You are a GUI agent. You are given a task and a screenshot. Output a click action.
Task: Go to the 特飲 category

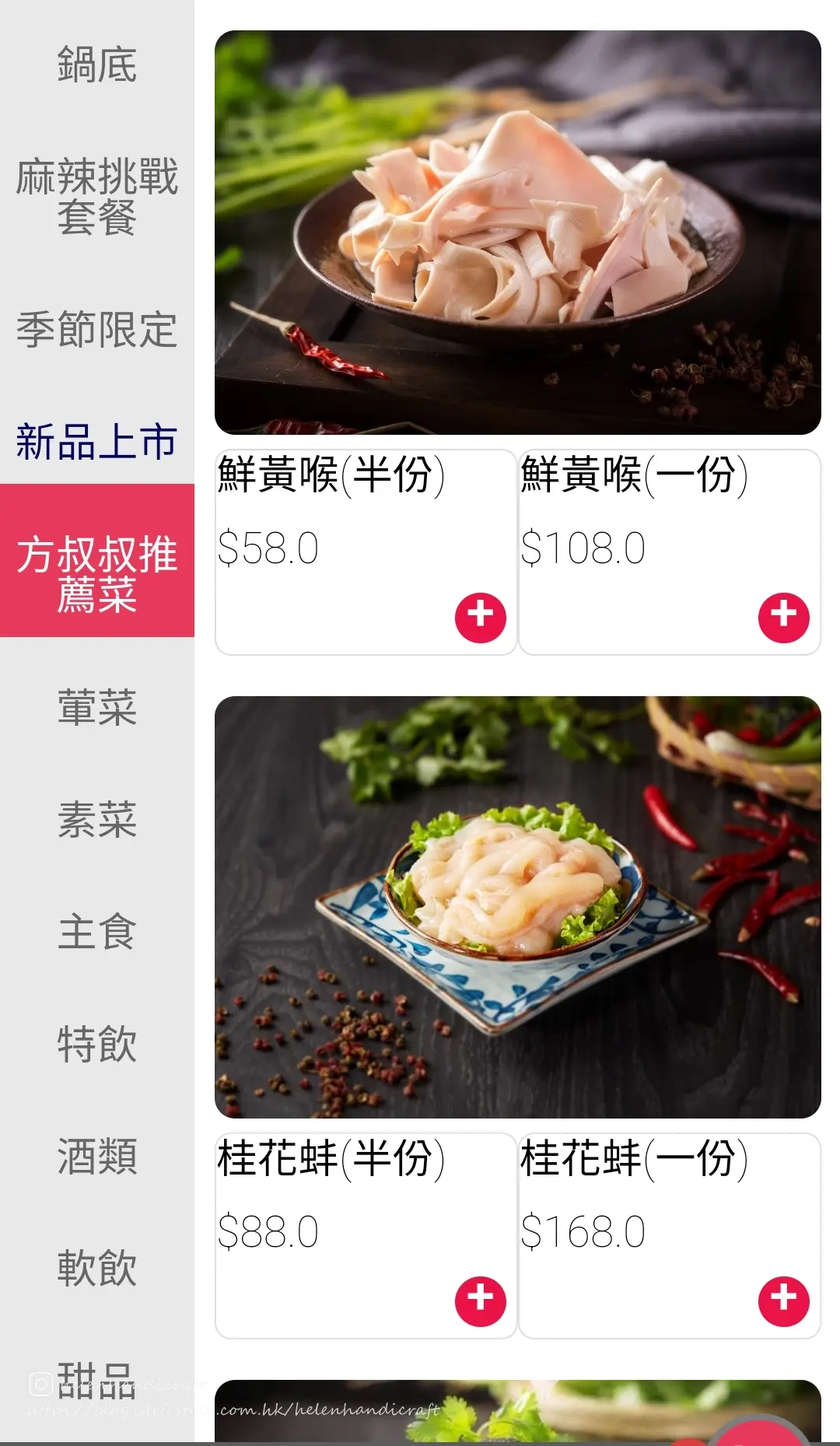(x=96, y=1044)
